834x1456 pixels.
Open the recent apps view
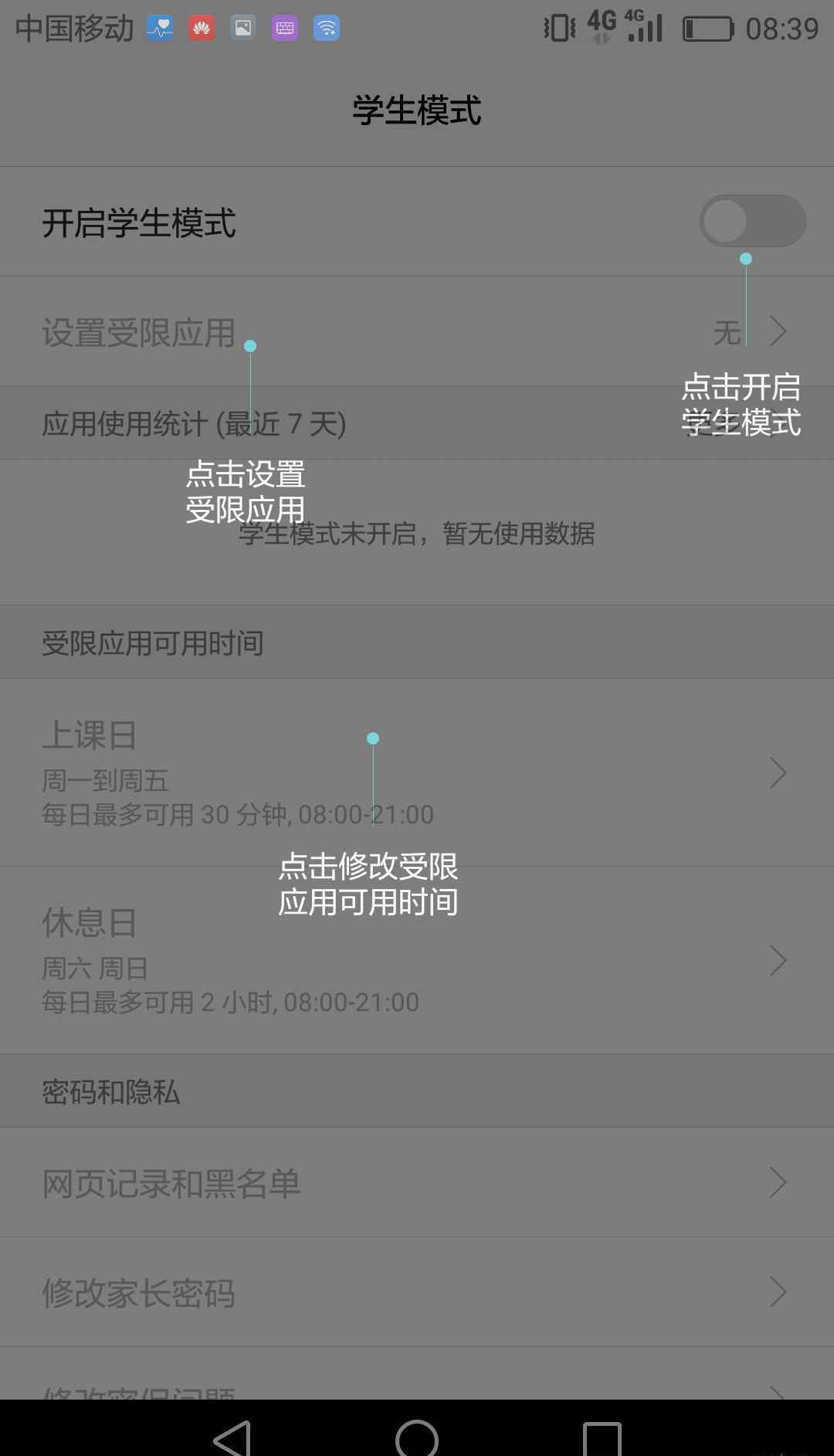point(602,1437)
